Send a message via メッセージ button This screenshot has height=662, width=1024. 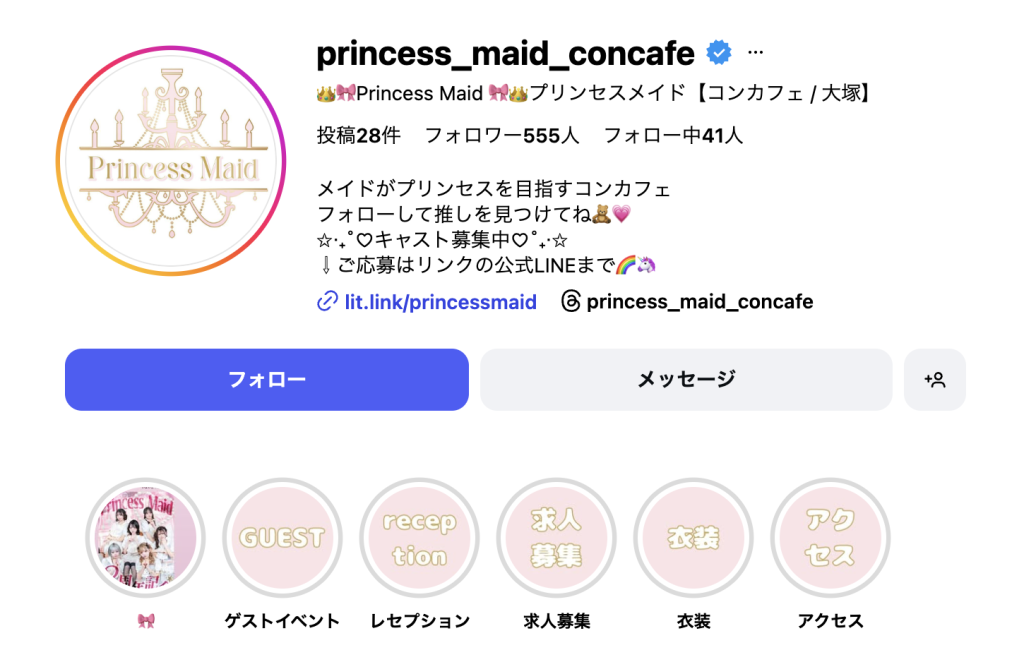686,380
